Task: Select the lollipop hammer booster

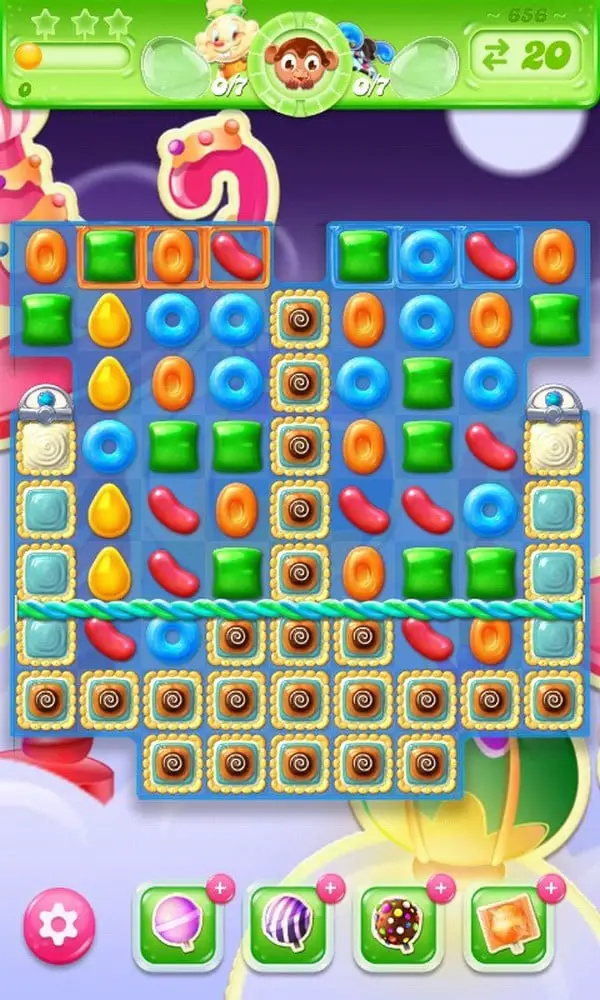Action: (178, 925)
